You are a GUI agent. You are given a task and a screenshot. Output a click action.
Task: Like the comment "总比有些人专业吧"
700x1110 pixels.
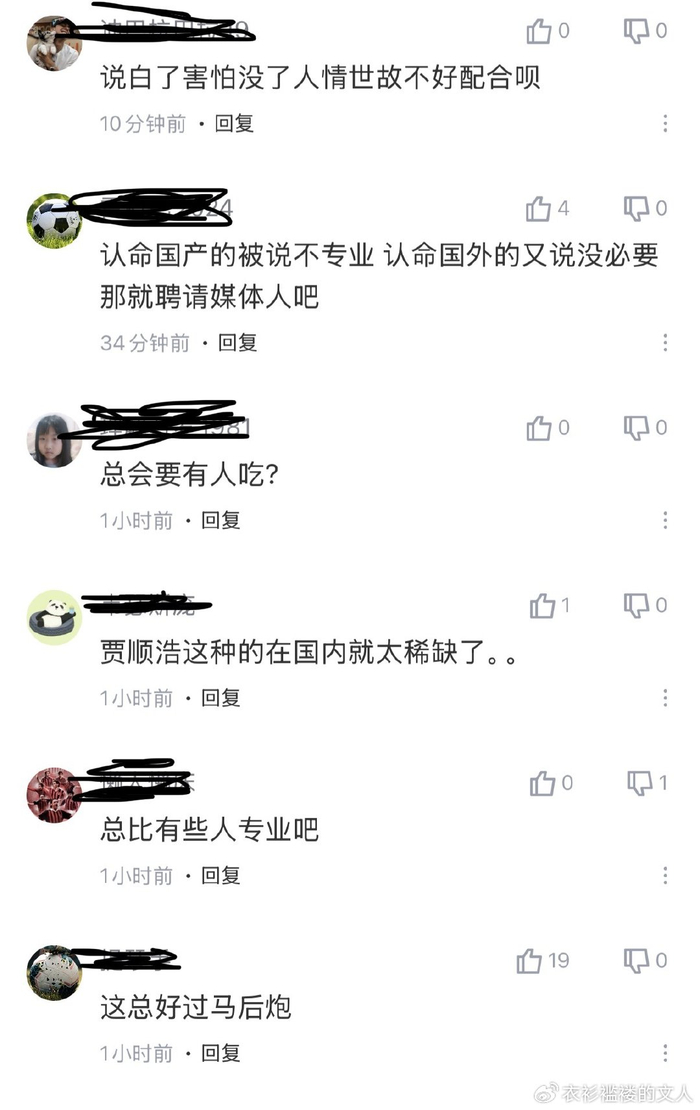point(542,783)
